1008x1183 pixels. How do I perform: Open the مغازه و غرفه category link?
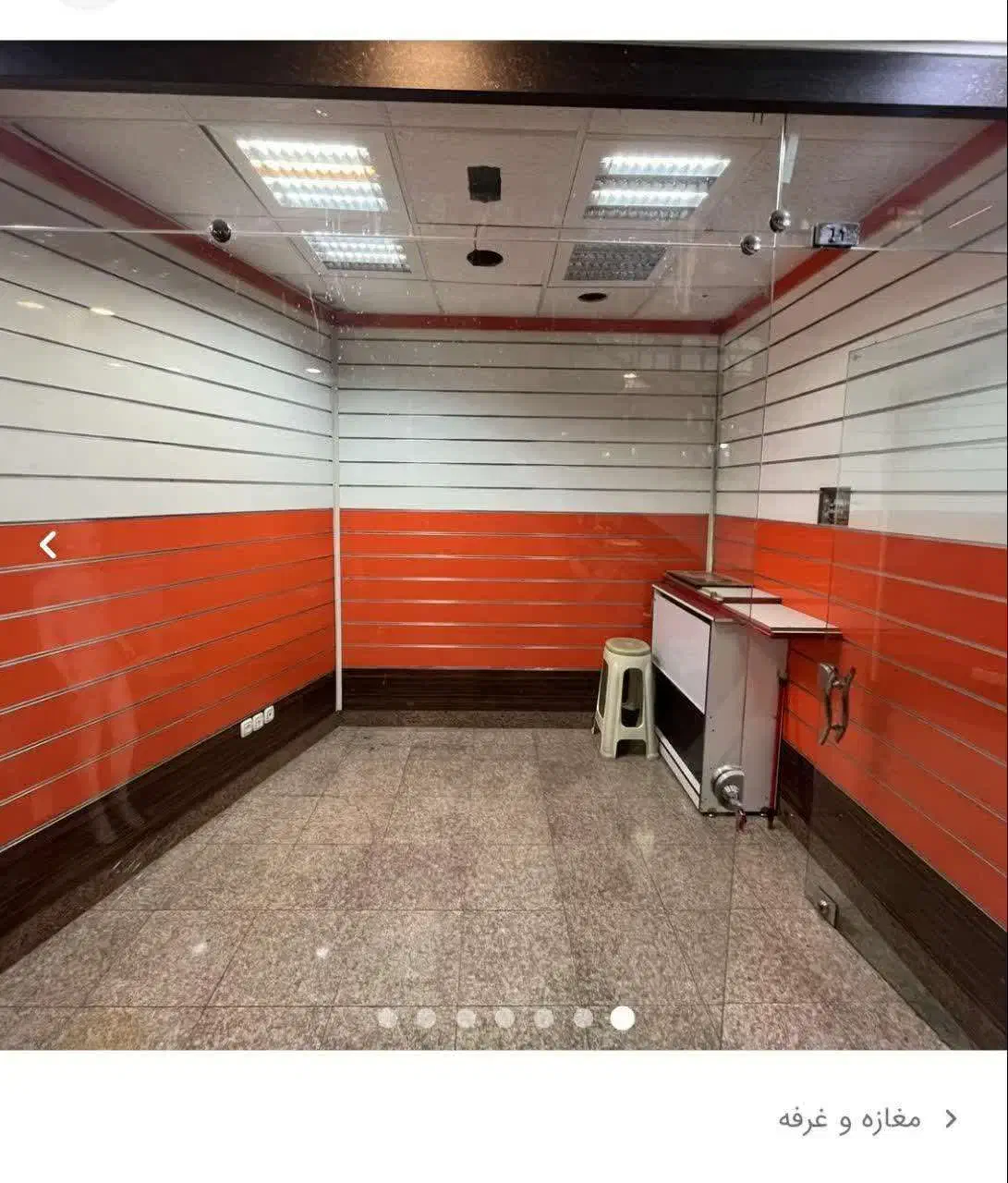click(850, 1119)
